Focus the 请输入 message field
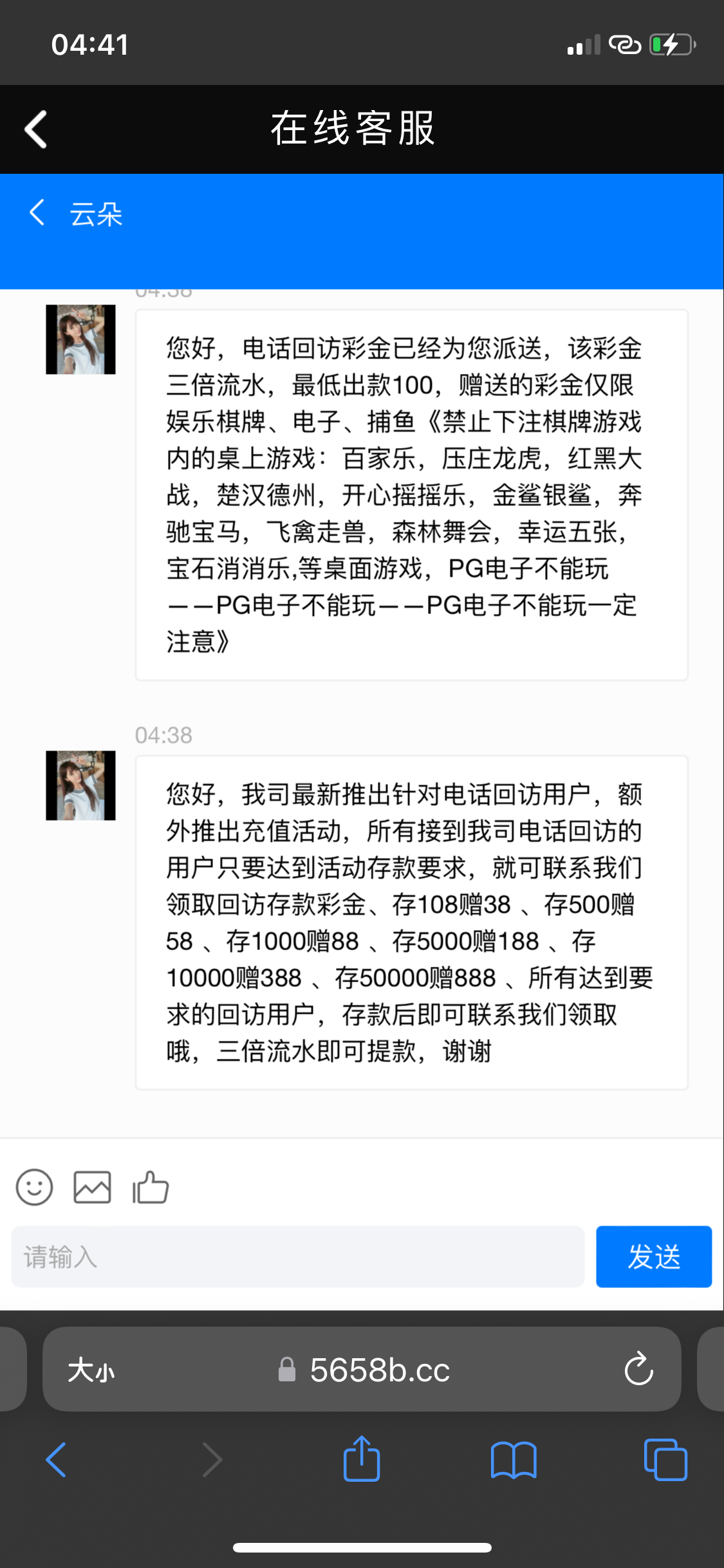 coord(297,1256)
